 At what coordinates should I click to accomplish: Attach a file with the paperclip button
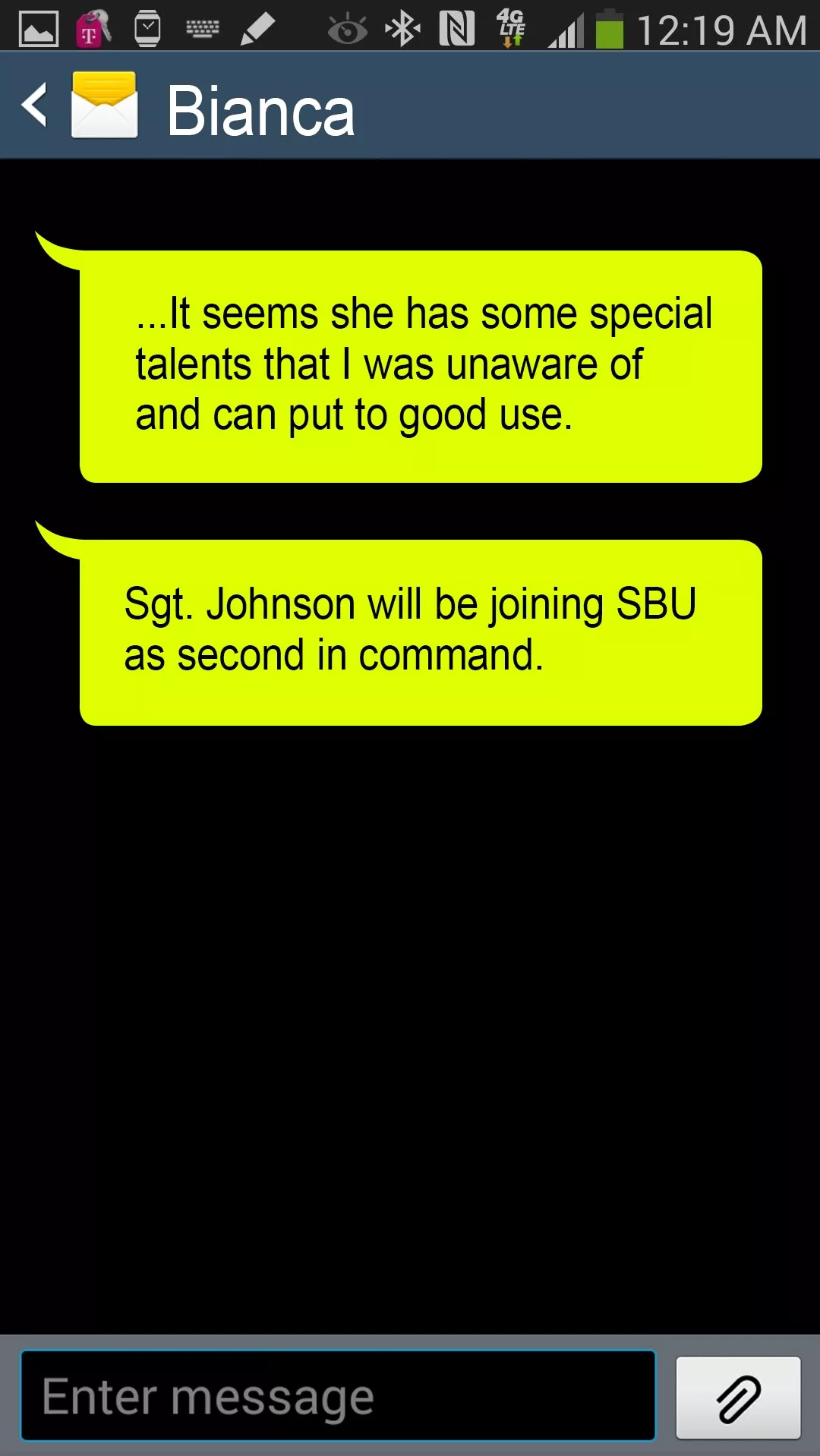coord(738,1398)
